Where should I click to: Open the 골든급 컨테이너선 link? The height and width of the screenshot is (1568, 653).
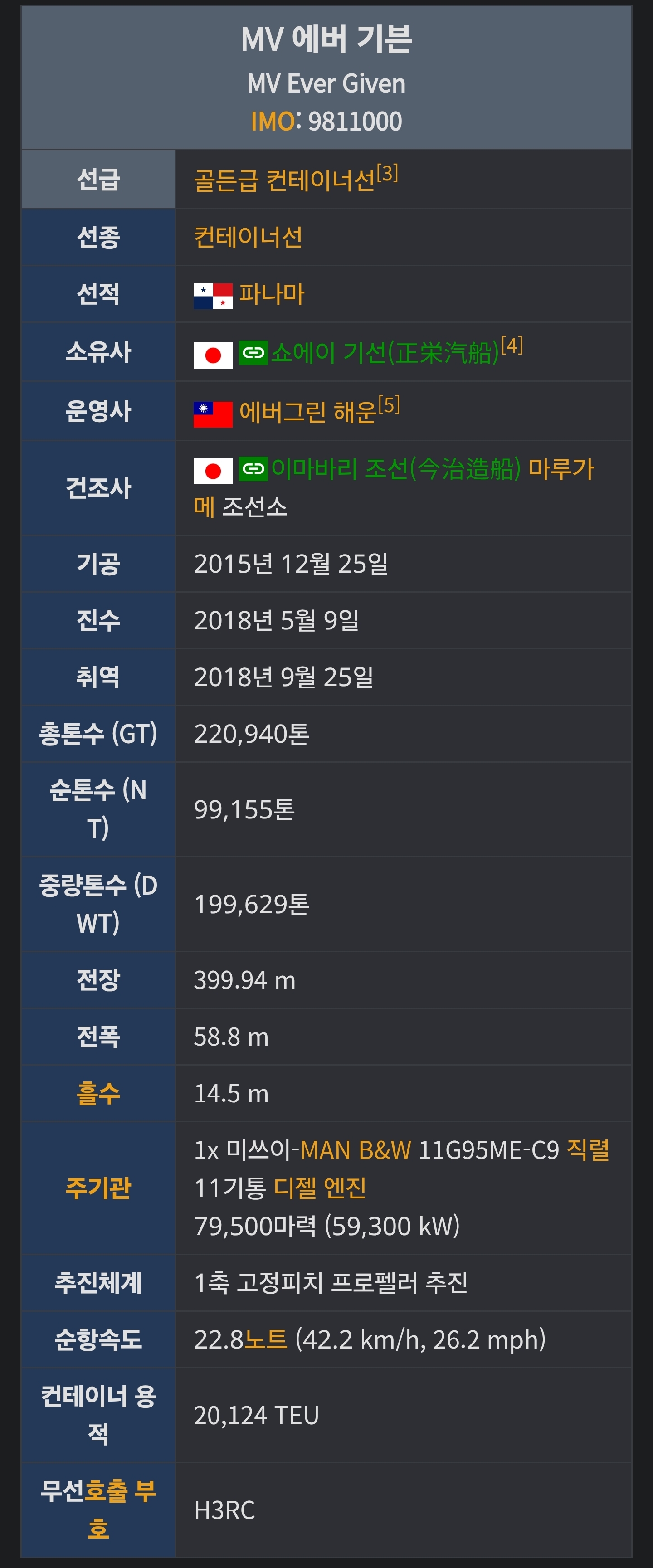pos(284,180)
